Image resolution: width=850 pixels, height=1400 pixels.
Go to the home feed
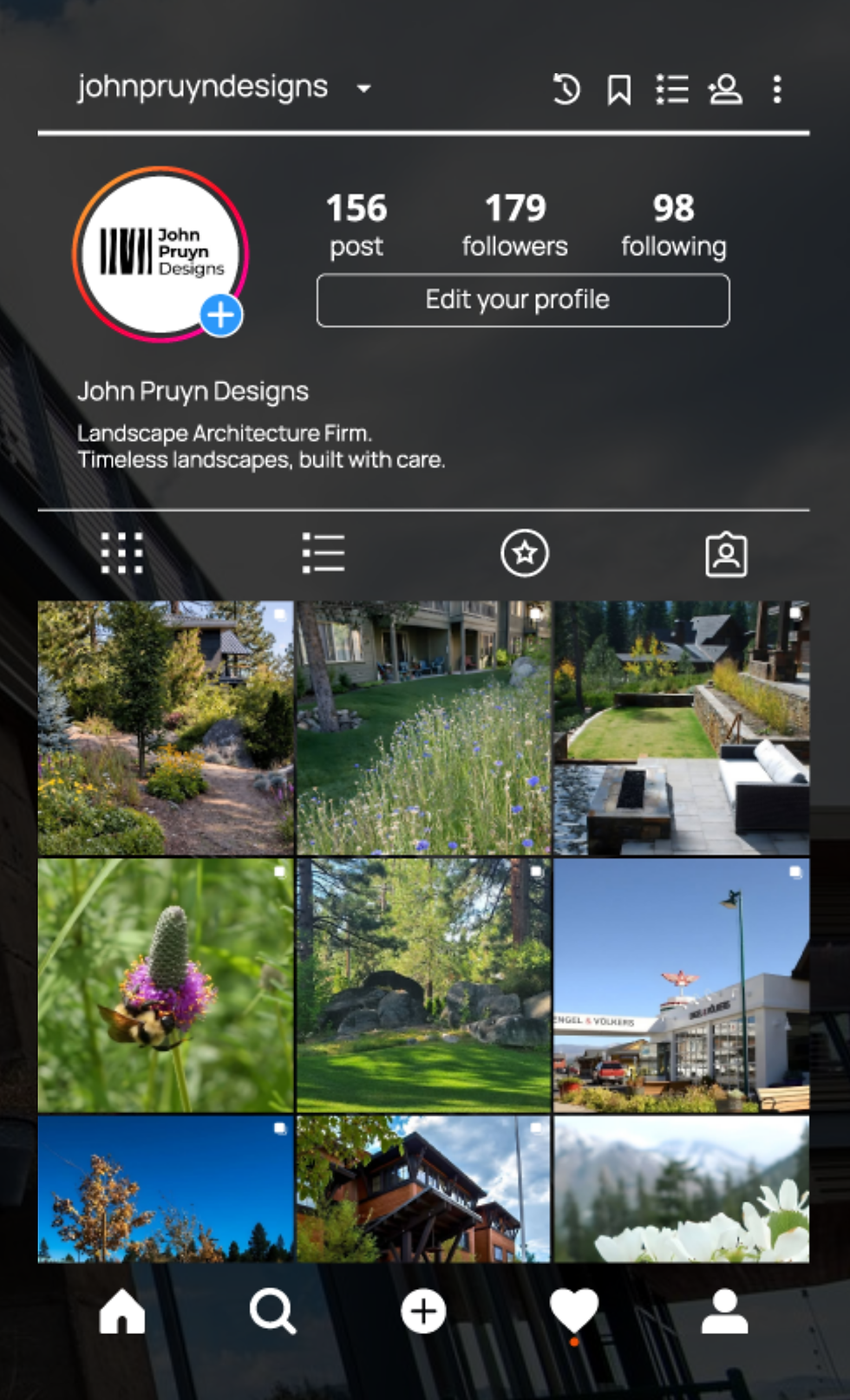pos(122,1311)
